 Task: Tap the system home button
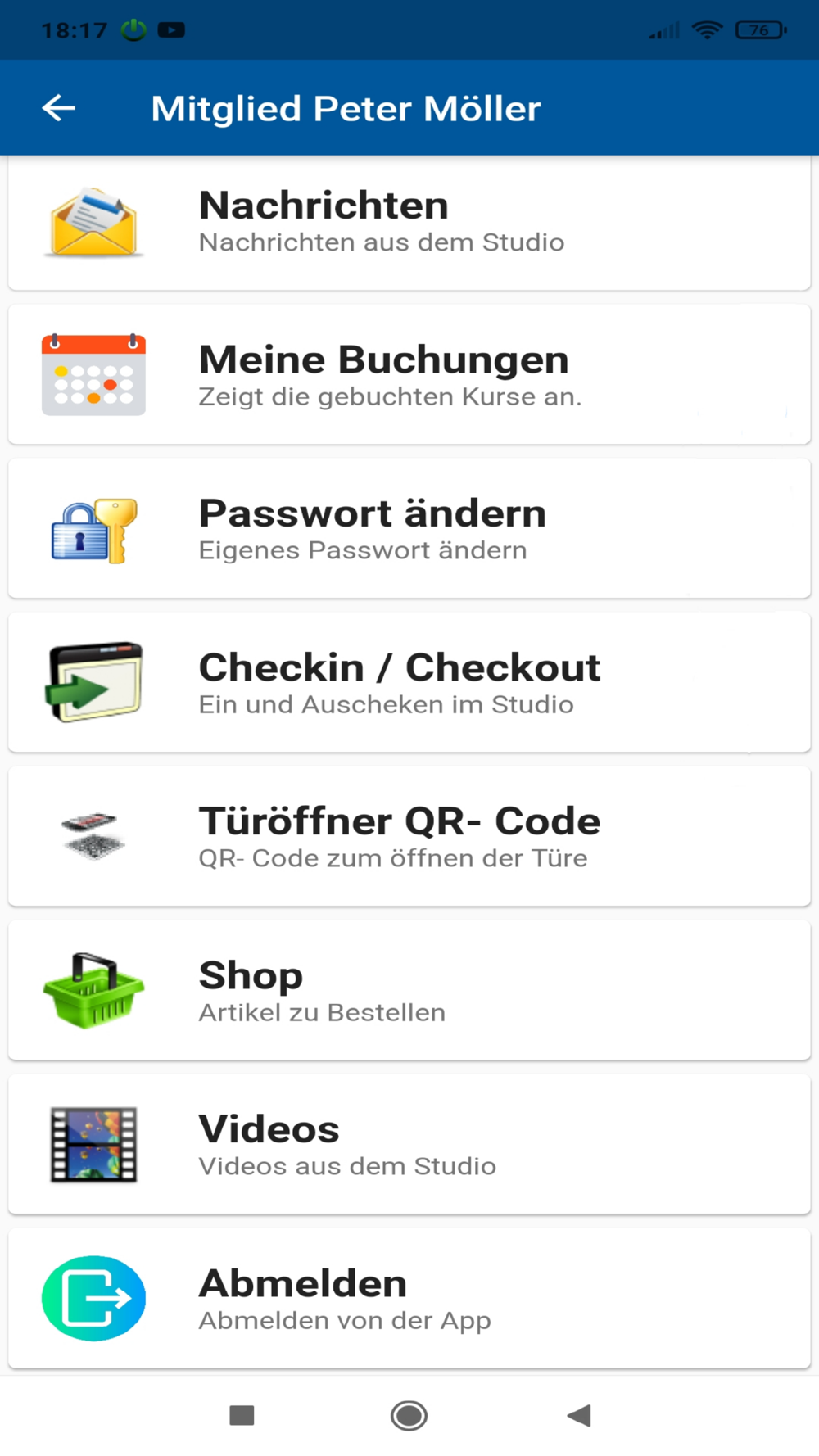(409, 1415)
